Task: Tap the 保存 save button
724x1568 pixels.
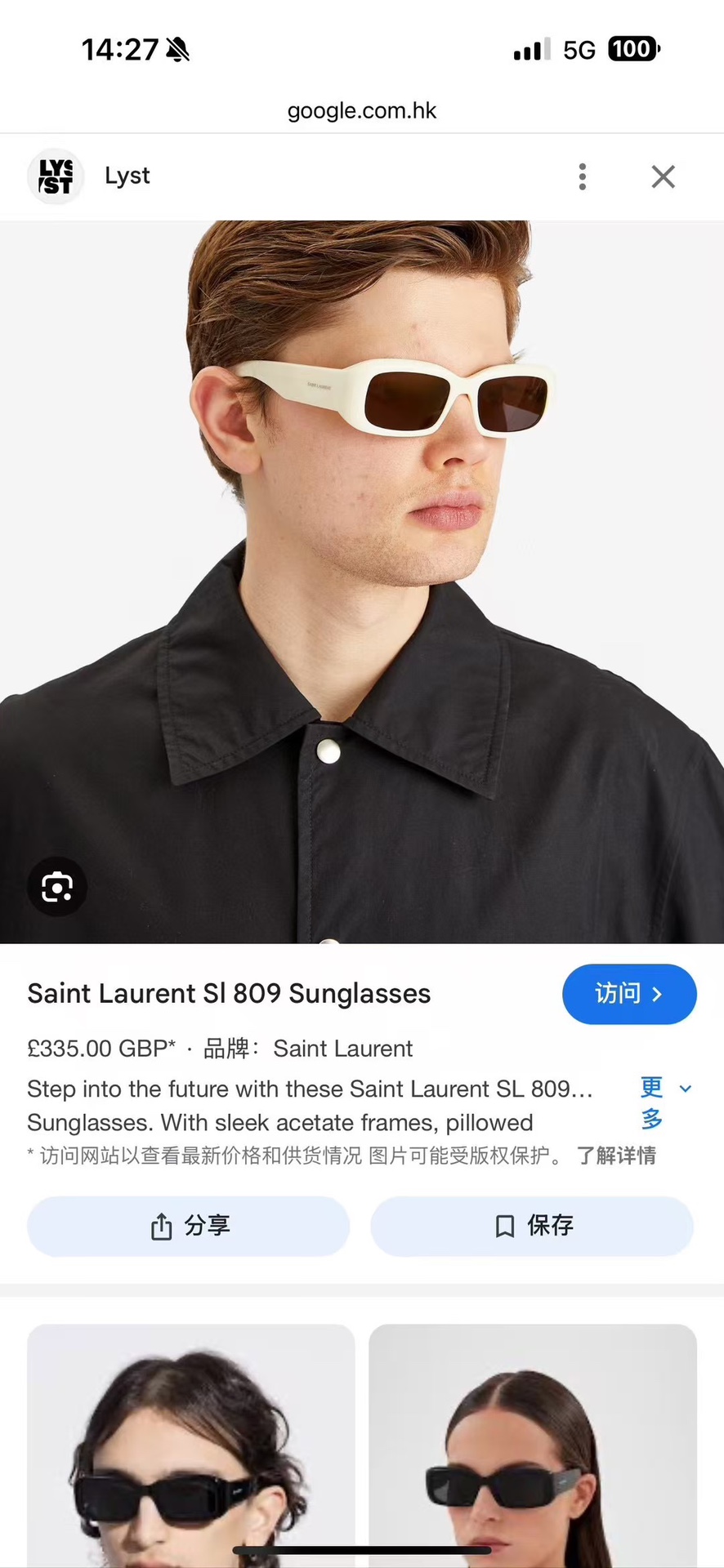Action: pos(532,1226)
